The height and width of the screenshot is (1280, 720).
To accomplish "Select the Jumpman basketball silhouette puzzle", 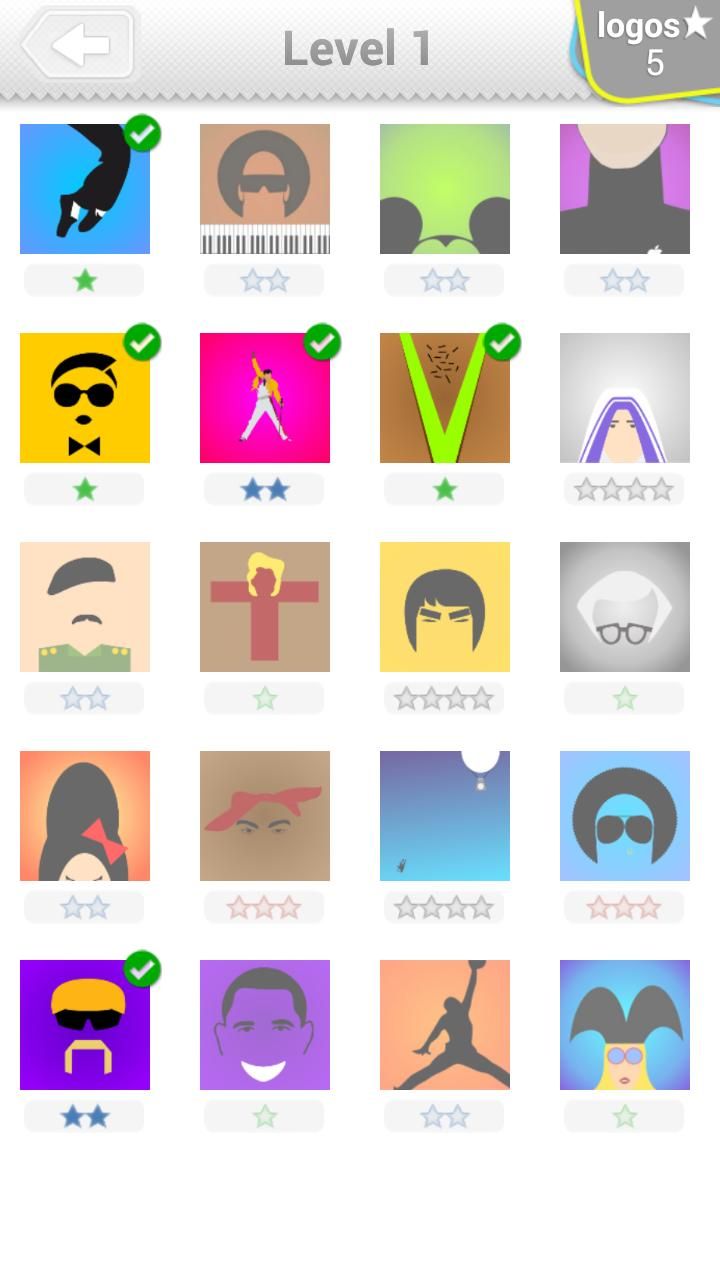I will (x=445, y=1023).
